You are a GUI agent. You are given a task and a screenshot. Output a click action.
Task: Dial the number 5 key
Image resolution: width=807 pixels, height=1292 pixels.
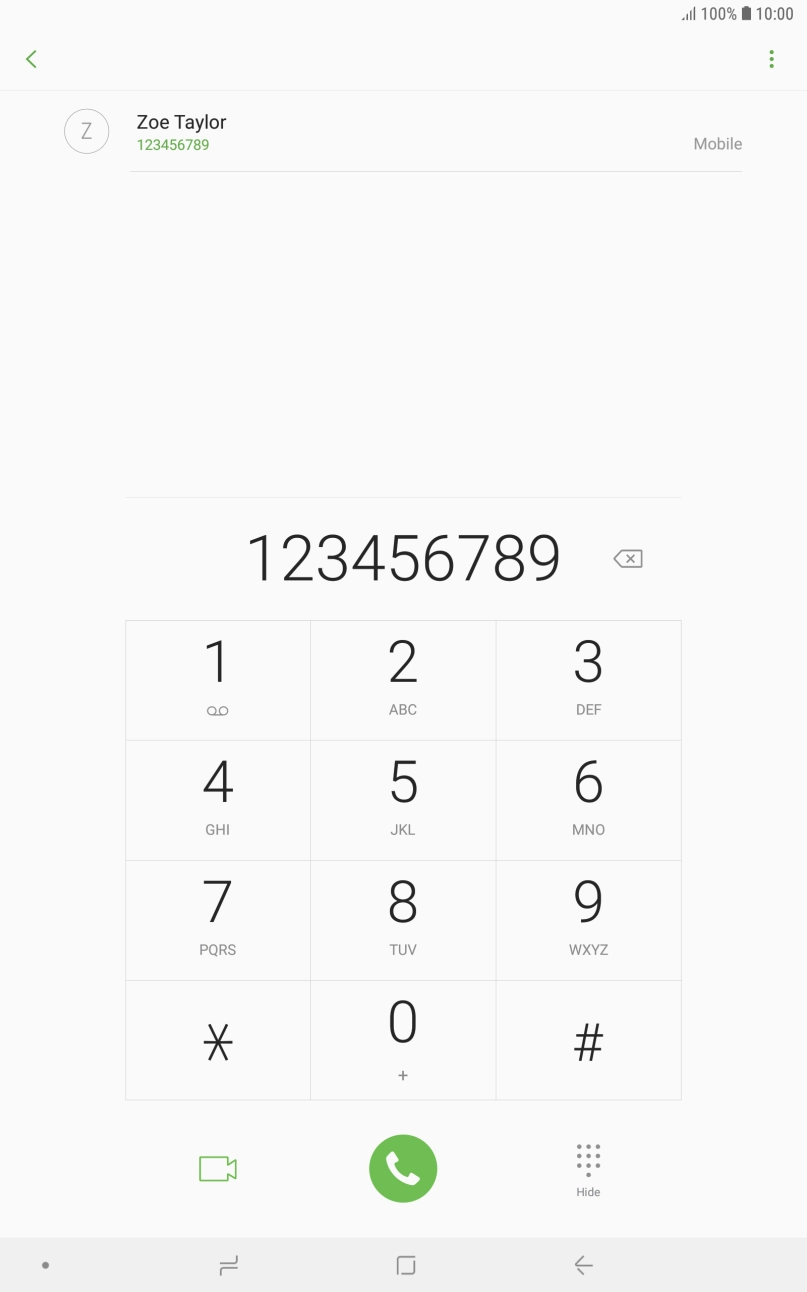point(403,799)
